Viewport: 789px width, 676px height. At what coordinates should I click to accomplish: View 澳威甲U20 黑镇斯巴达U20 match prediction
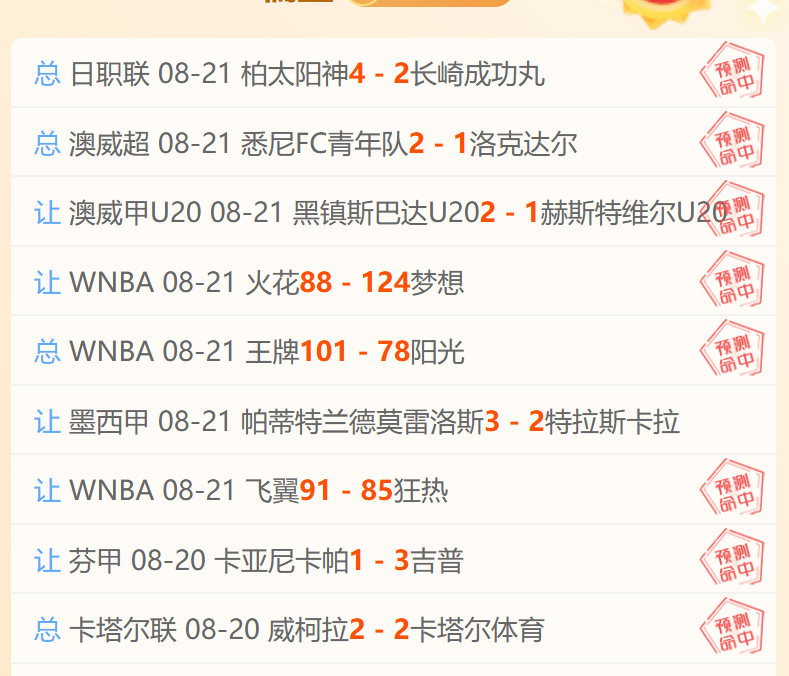tap(393, 211)
